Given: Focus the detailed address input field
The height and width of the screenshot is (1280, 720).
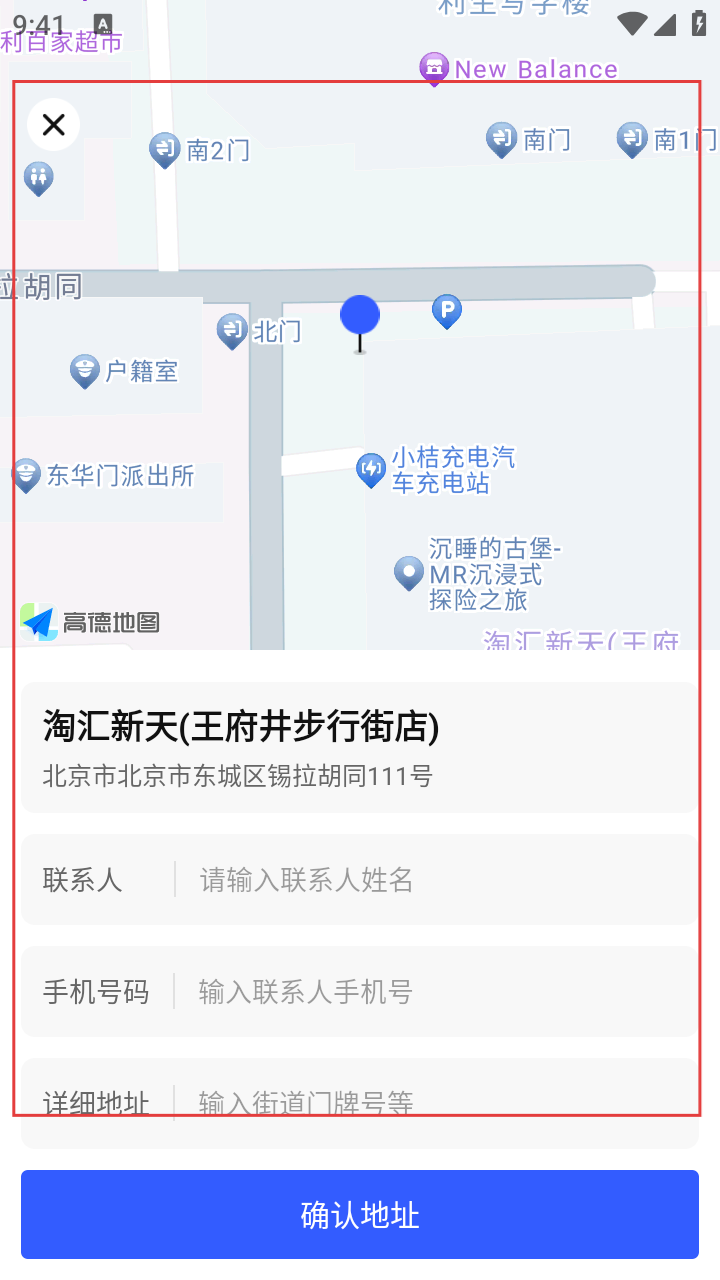Looking at the screenshot, I should [x=435, y=1103].
